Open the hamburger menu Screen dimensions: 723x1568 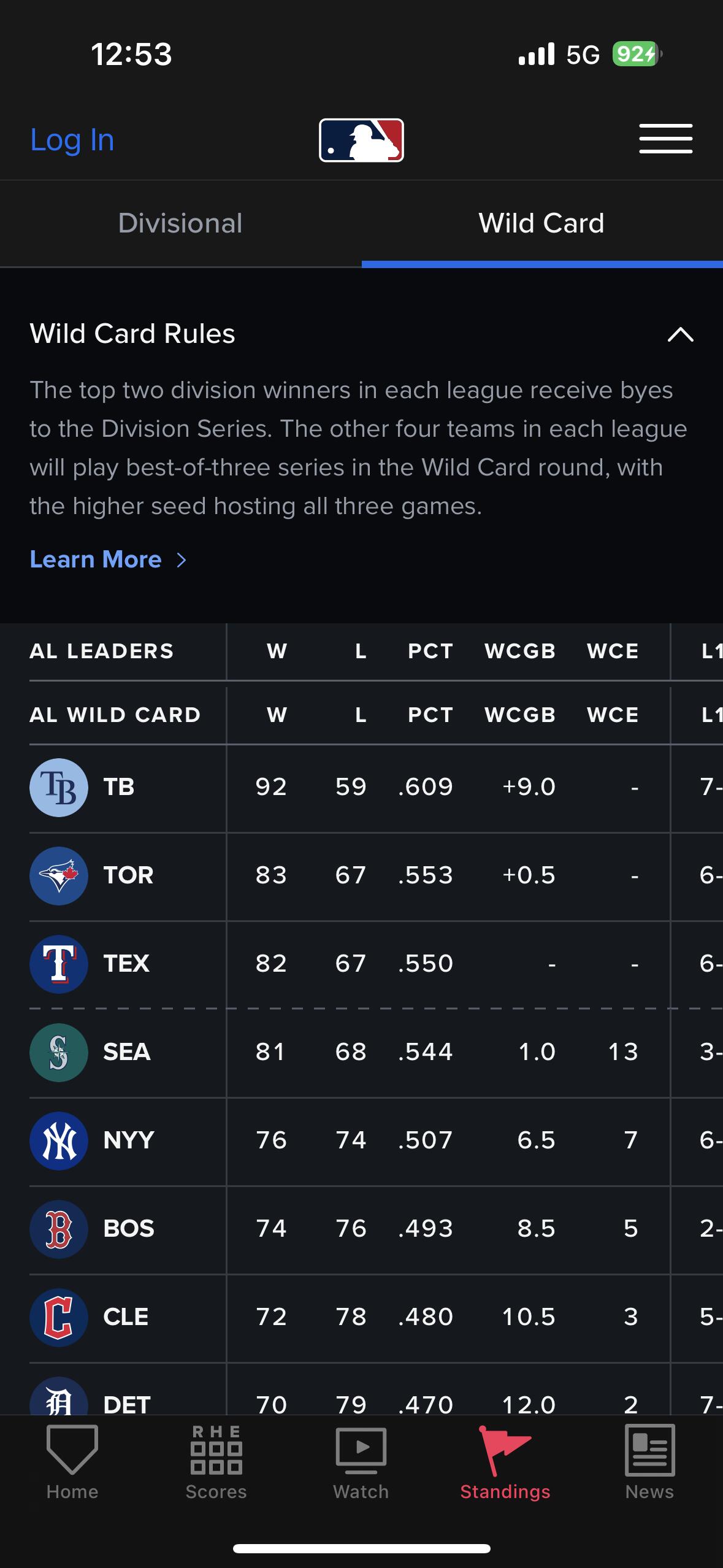tap(665, 139)
